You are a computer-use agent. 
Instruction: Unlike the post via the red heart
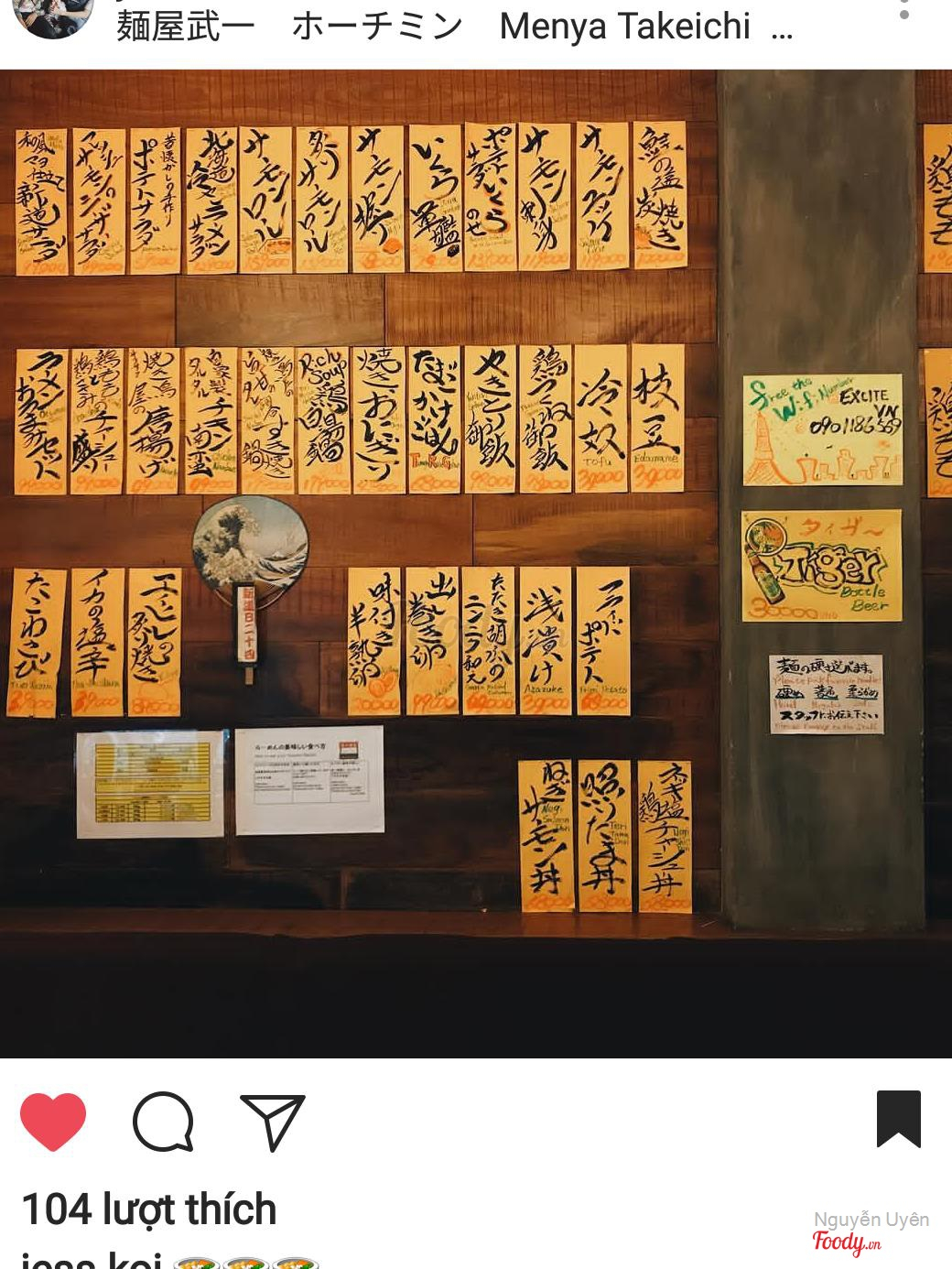[53, 1121]
